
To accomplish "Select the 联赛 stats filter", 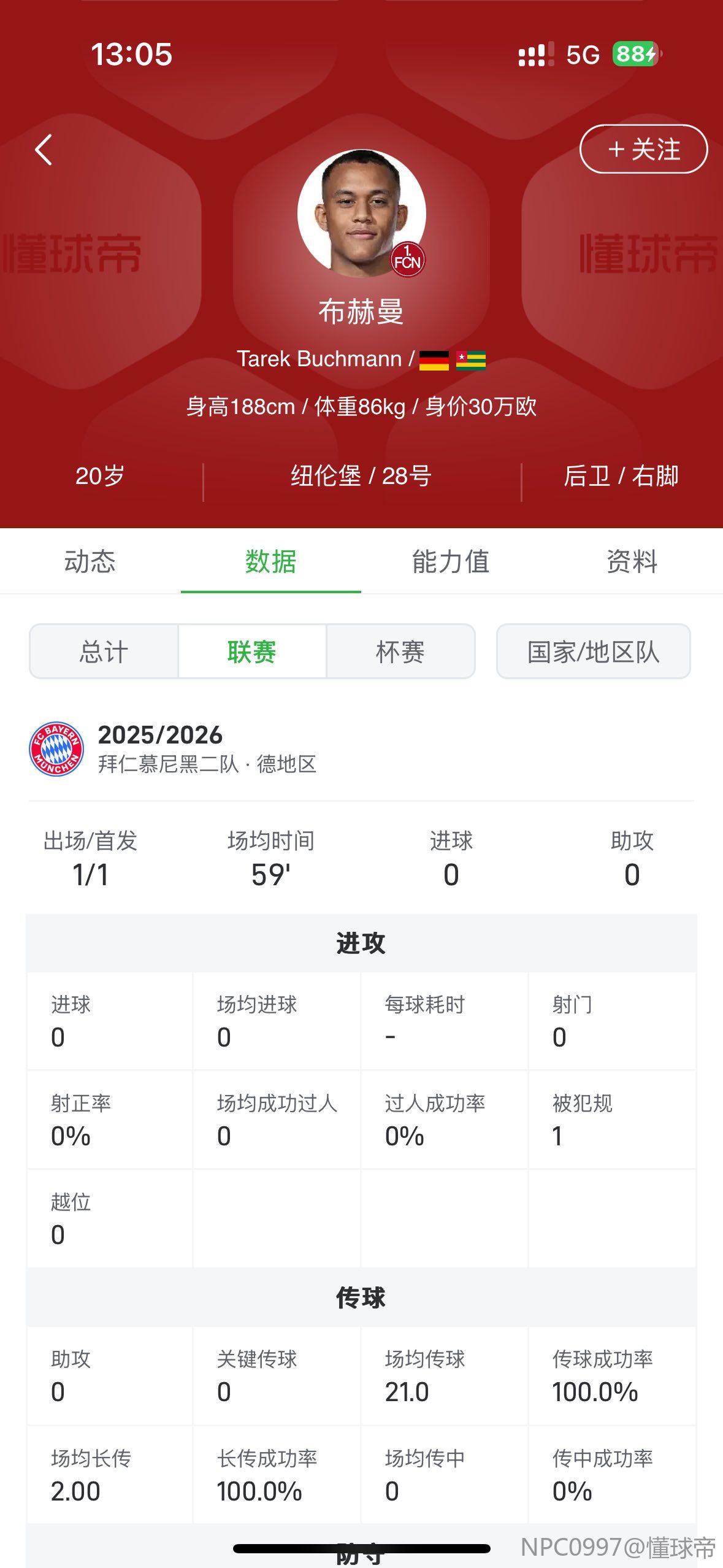I will tap(251, 651).
